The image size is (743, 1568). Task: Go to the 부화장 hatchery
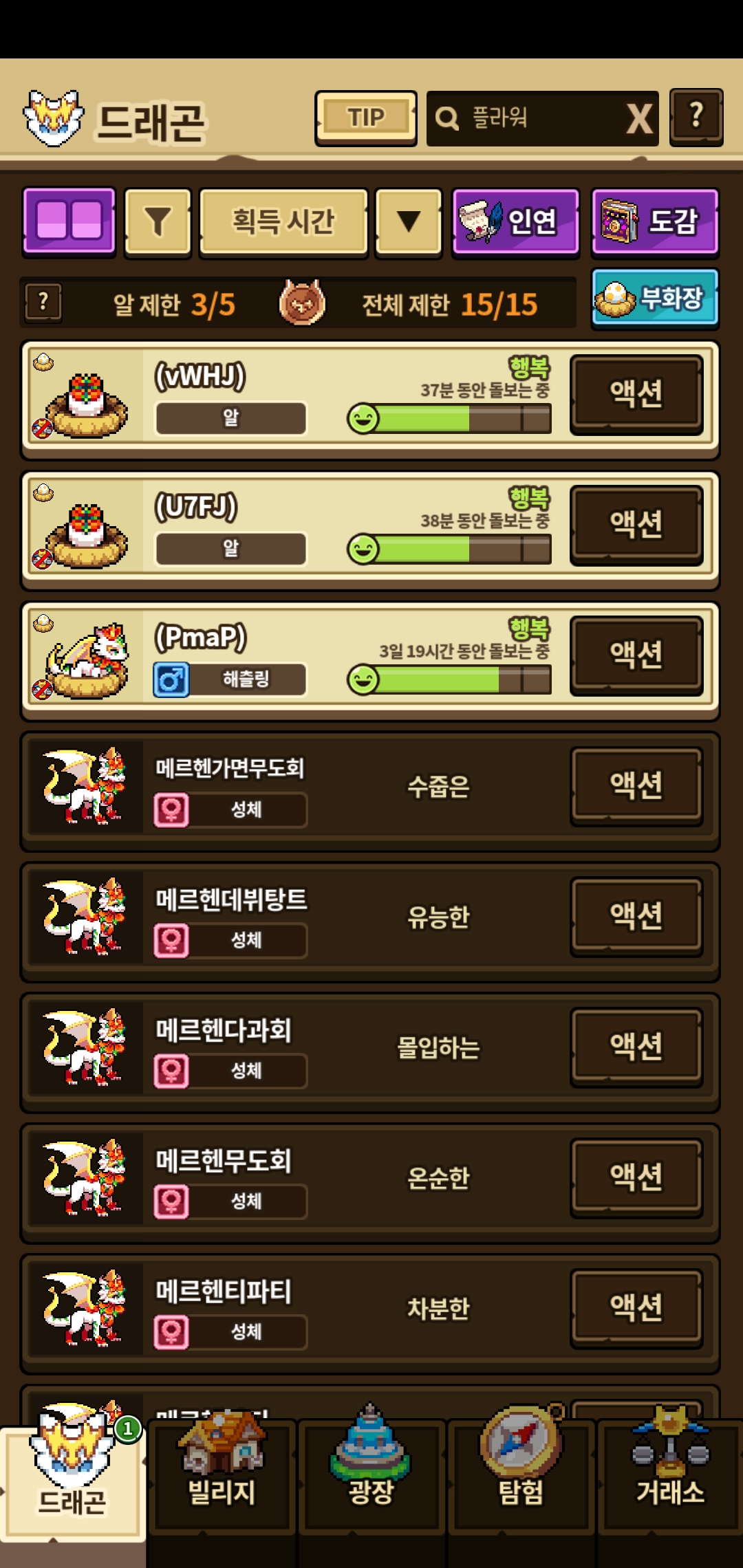click(655, 298)
